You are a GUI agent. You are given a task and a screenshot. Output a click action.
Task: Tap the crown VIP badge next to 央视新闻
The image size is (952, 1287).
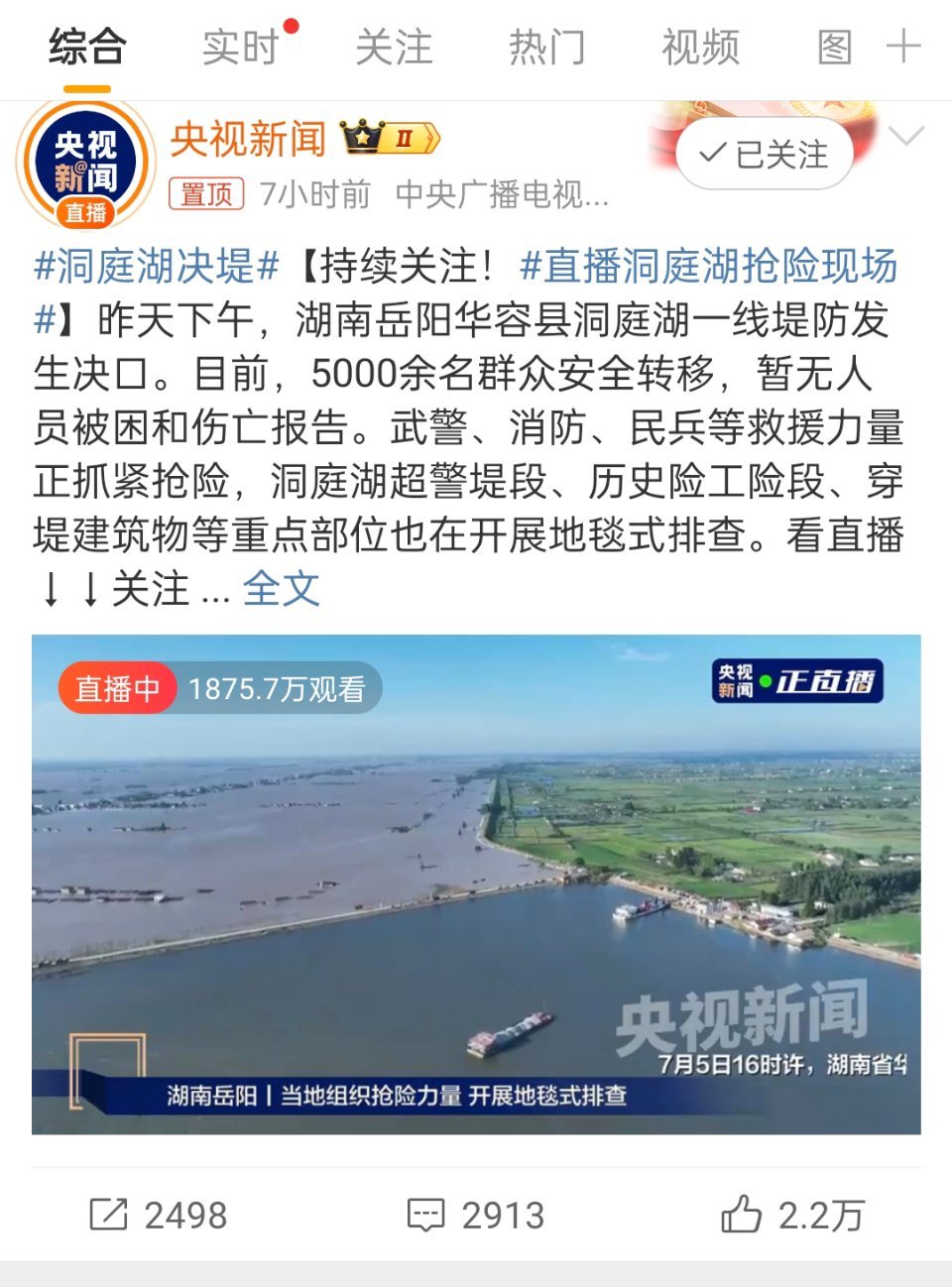pos(362,138)
